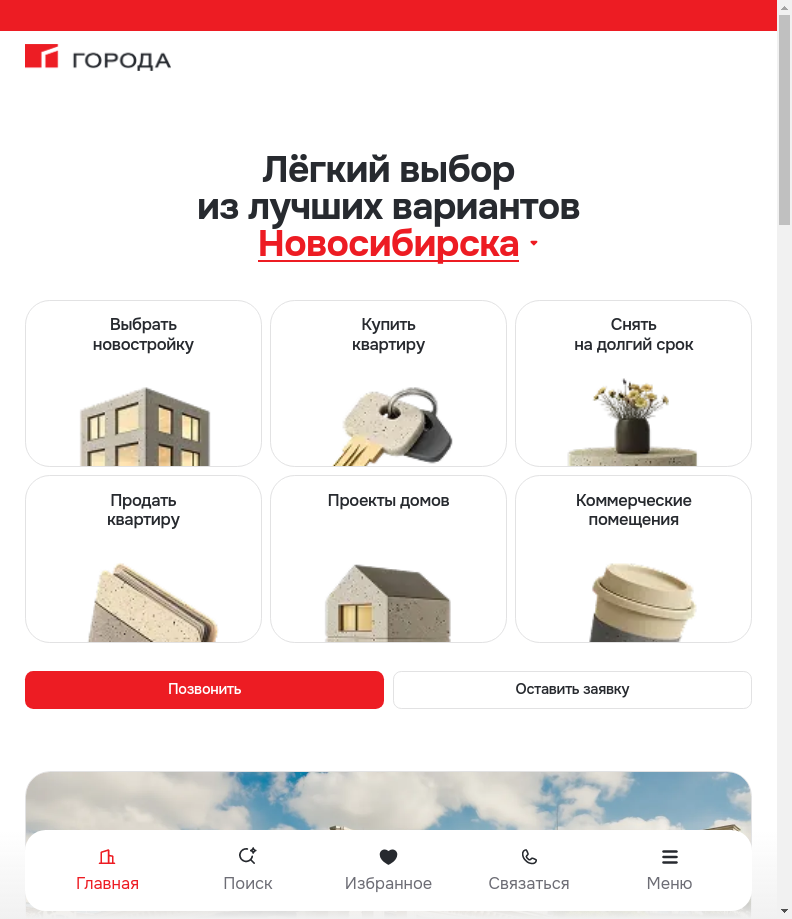792x919 pixels.
Task: Tap the red Позвонить button
Action: [204, 690]
